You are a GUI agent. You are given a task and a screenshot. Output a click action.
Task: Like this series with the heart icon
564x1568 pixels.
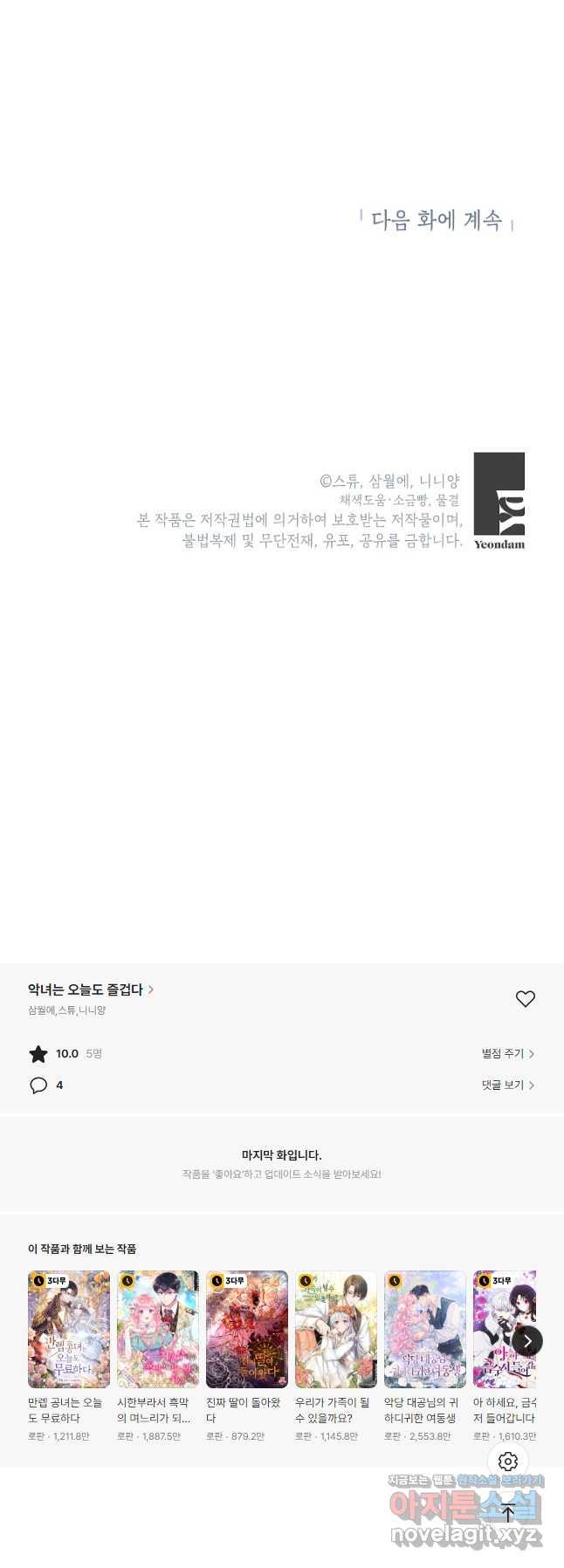coord(525,999)
